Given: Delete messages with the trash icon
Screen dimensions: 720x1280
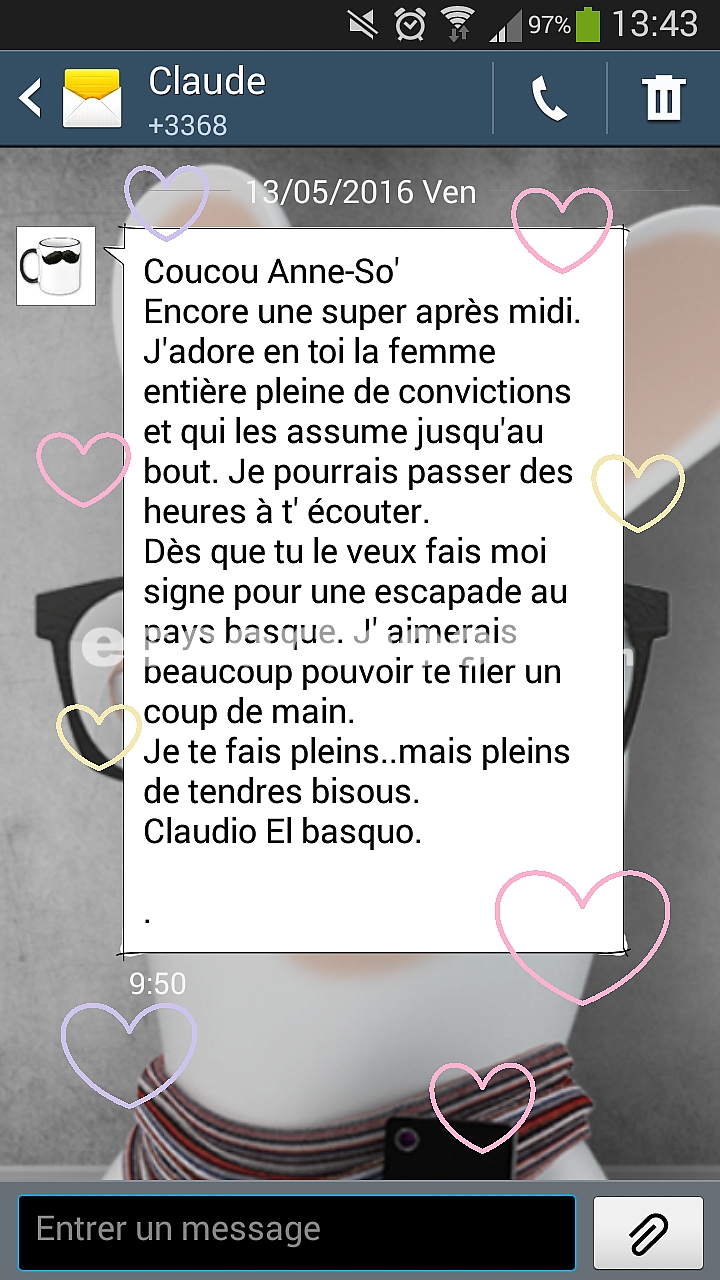Looking at the screenshot, I should tap(663, 99).
